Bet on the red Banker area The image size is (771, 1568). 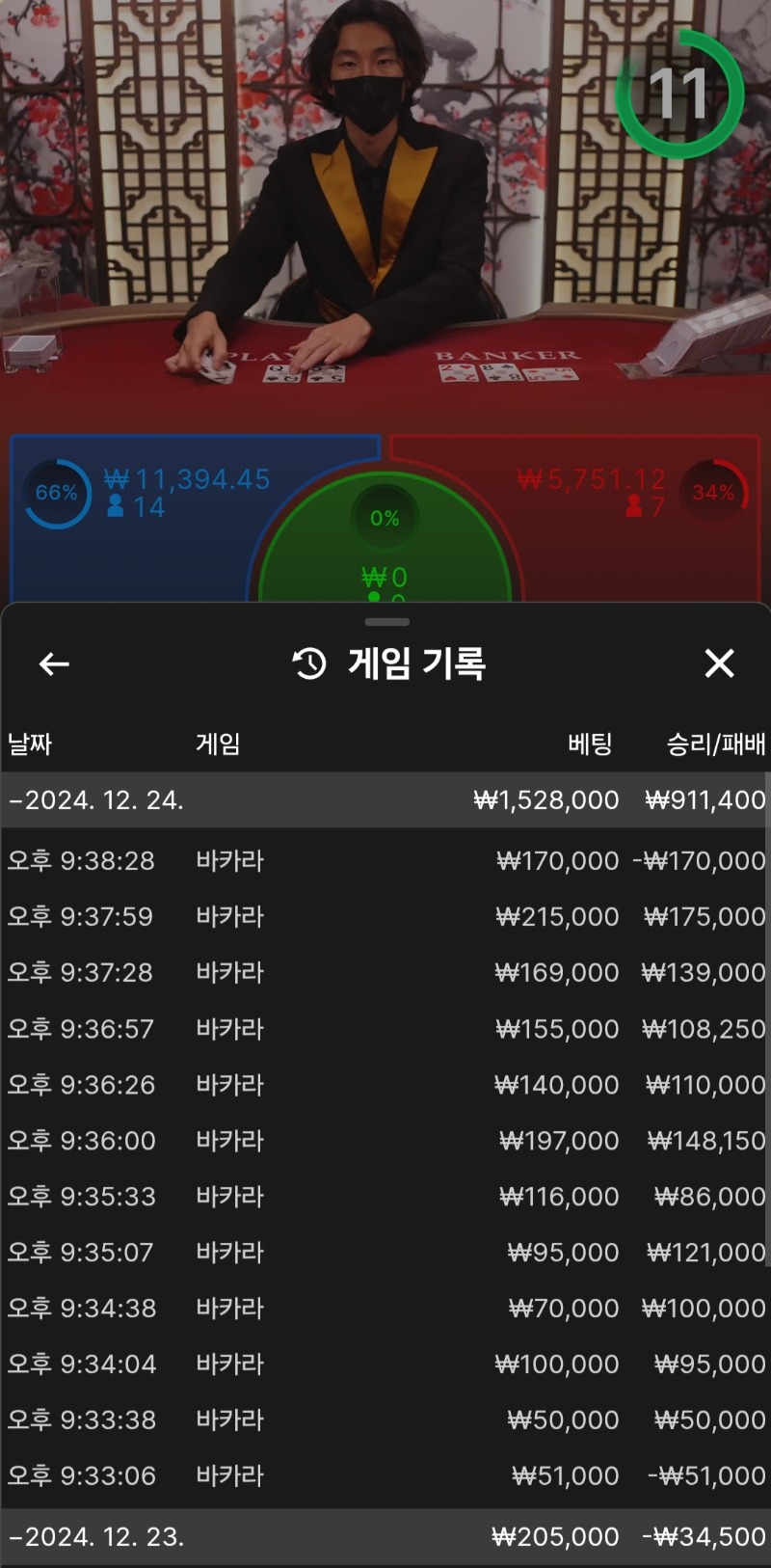tap(636, 540)
